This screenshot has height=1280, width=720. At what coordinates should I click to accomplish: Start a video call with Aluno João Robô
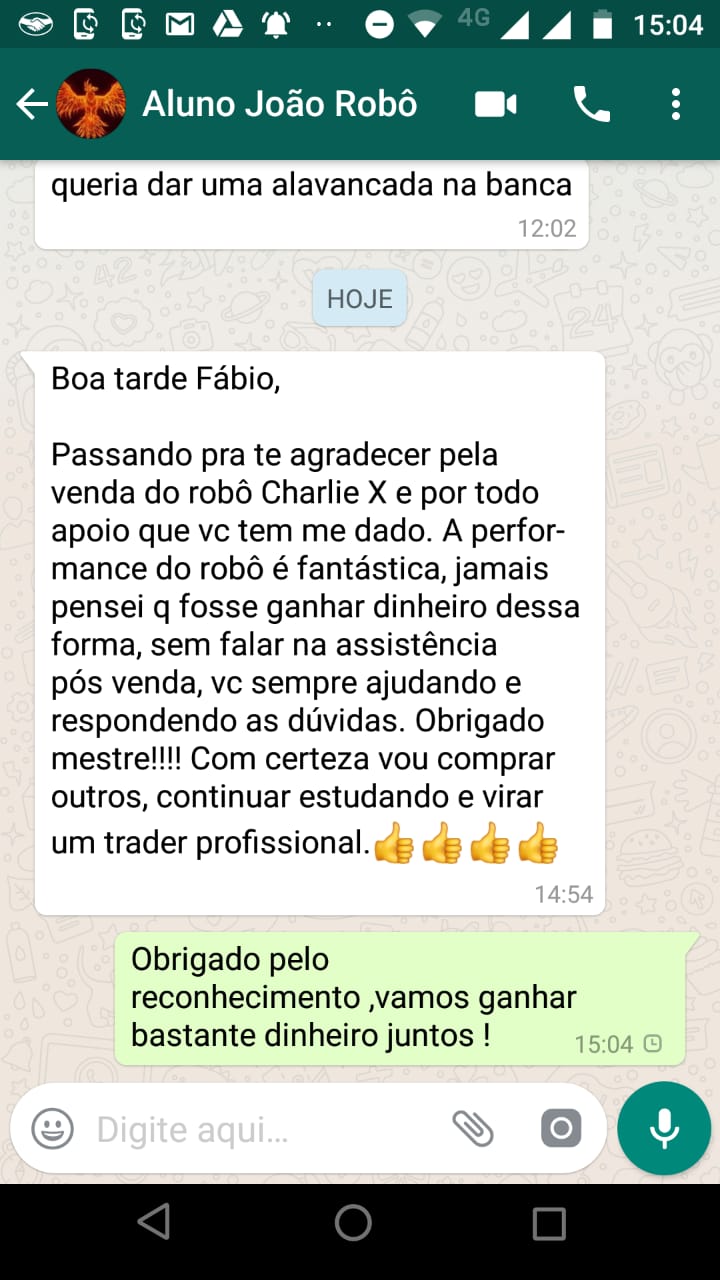tap(496, 104)
